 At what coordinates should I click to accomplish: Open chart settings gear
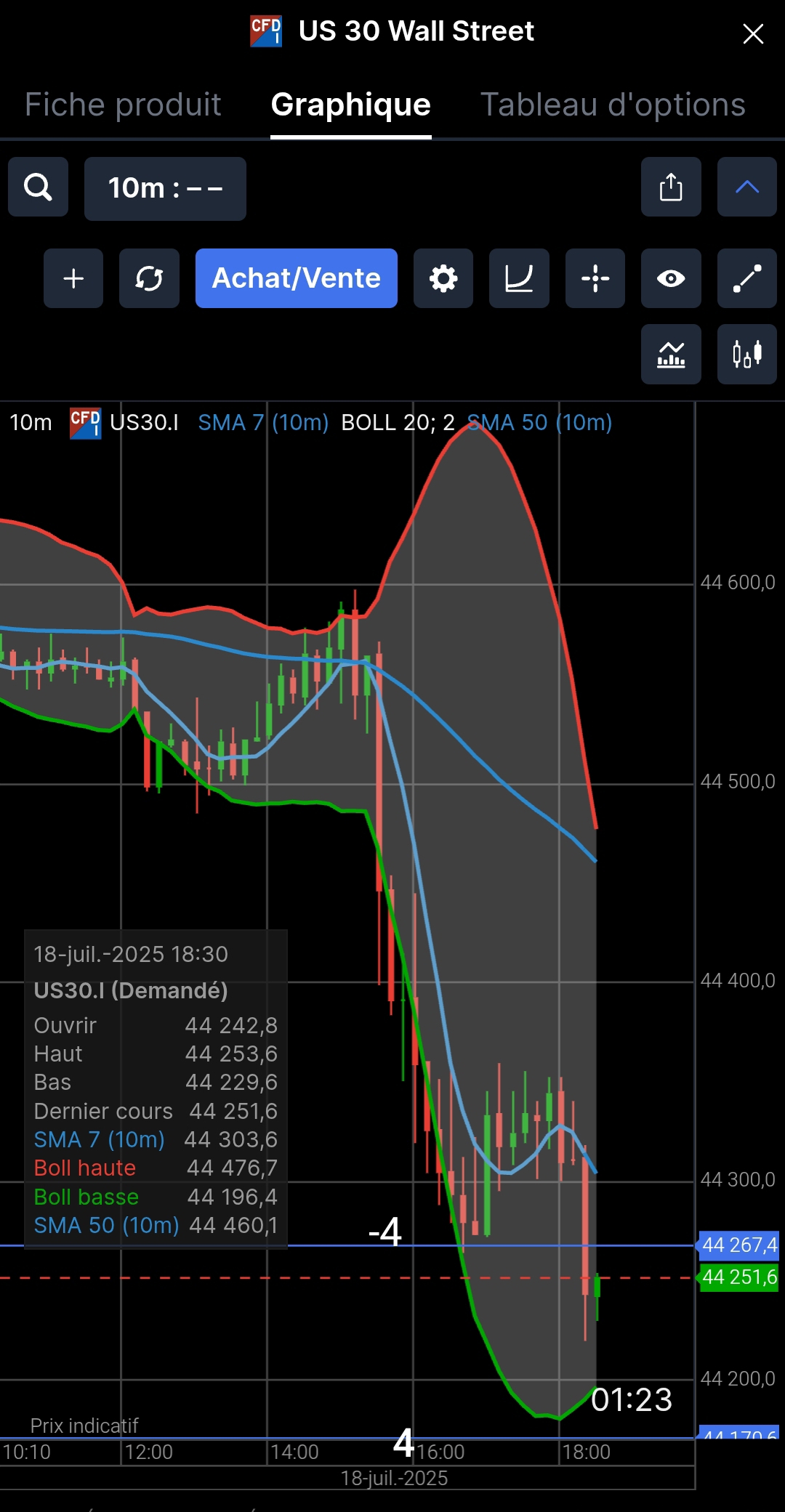(x=443, y=278)
